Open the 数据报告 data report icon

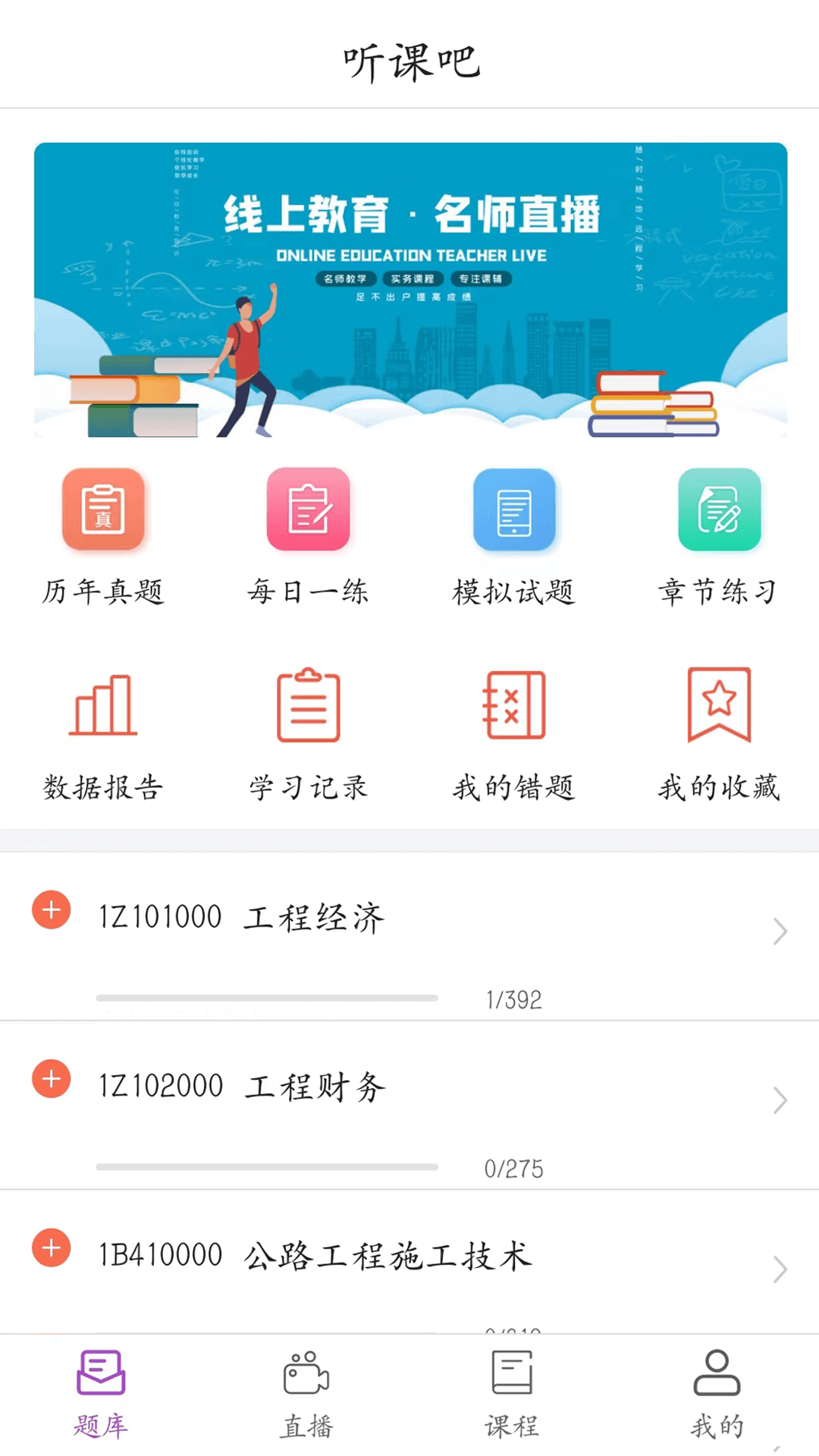[x=104, y=705]
